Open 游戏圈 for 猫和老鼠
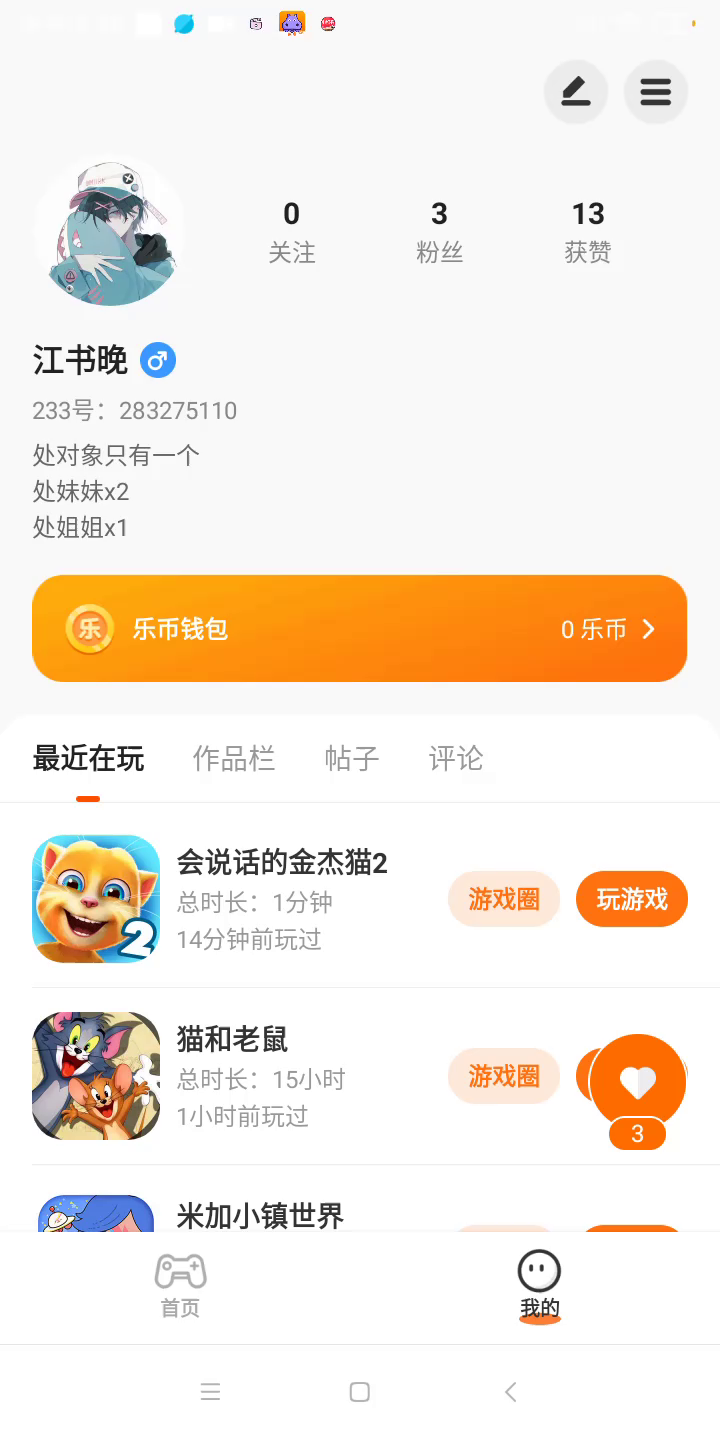Screen dimensions: 720x1440 point(503,1076)
